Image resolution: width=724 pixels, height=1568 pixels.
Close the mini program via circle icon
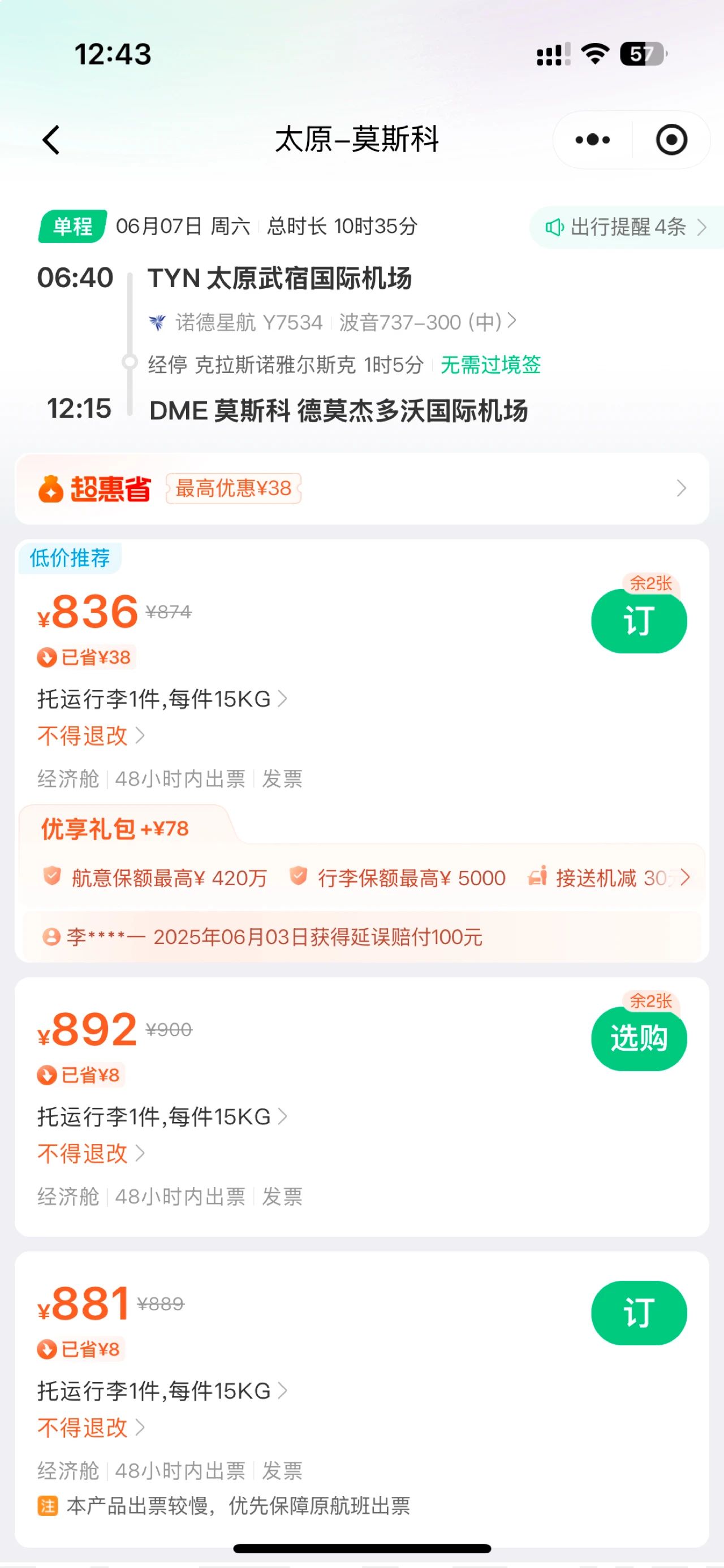click(x=671, y=140)
